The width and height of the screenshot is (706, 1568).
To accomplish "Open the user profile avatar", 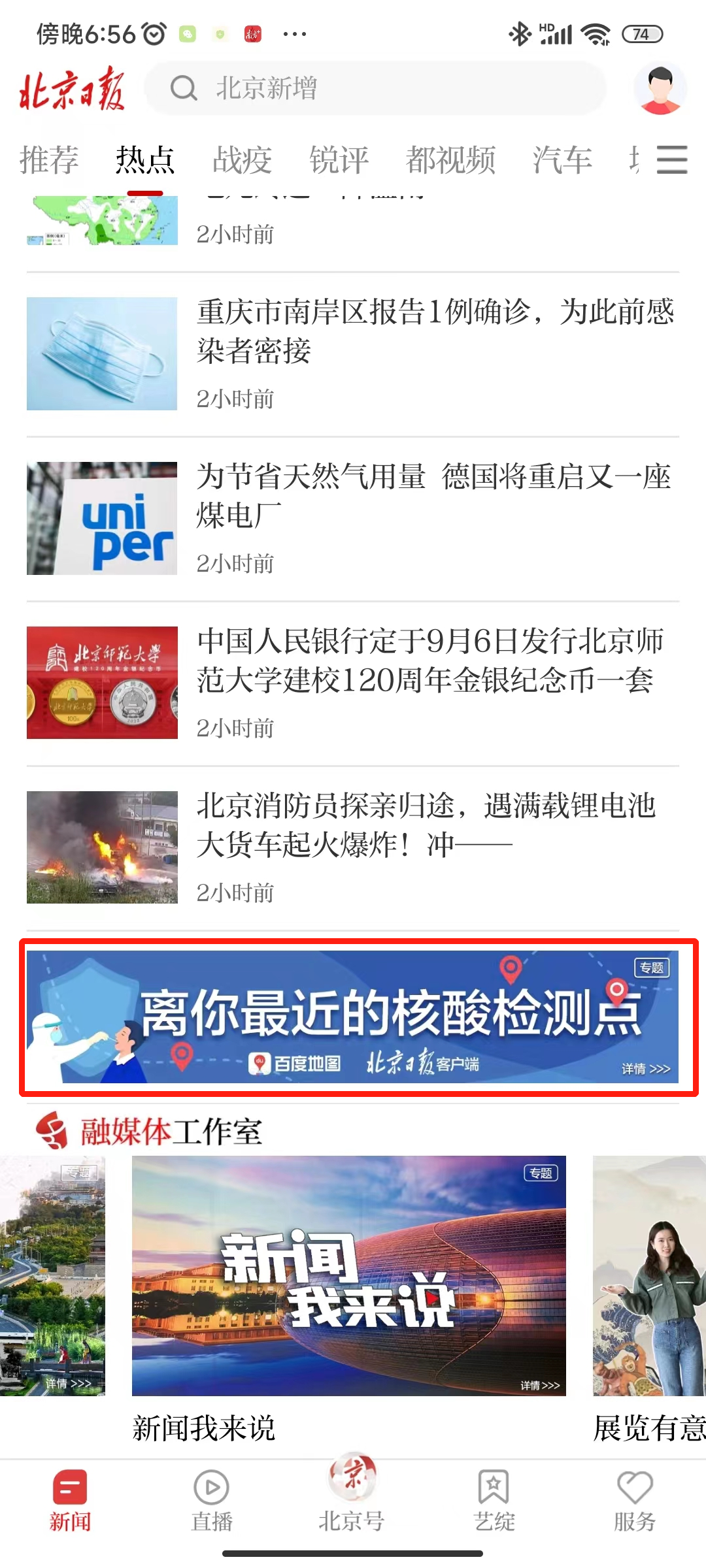I will [660, 89].
